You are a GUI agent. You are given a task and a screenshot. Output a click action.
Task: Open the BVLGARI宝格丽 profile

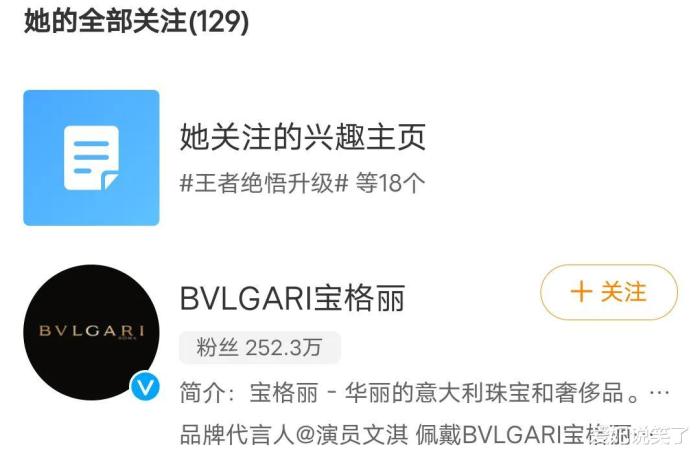click(x=293, y=298)
